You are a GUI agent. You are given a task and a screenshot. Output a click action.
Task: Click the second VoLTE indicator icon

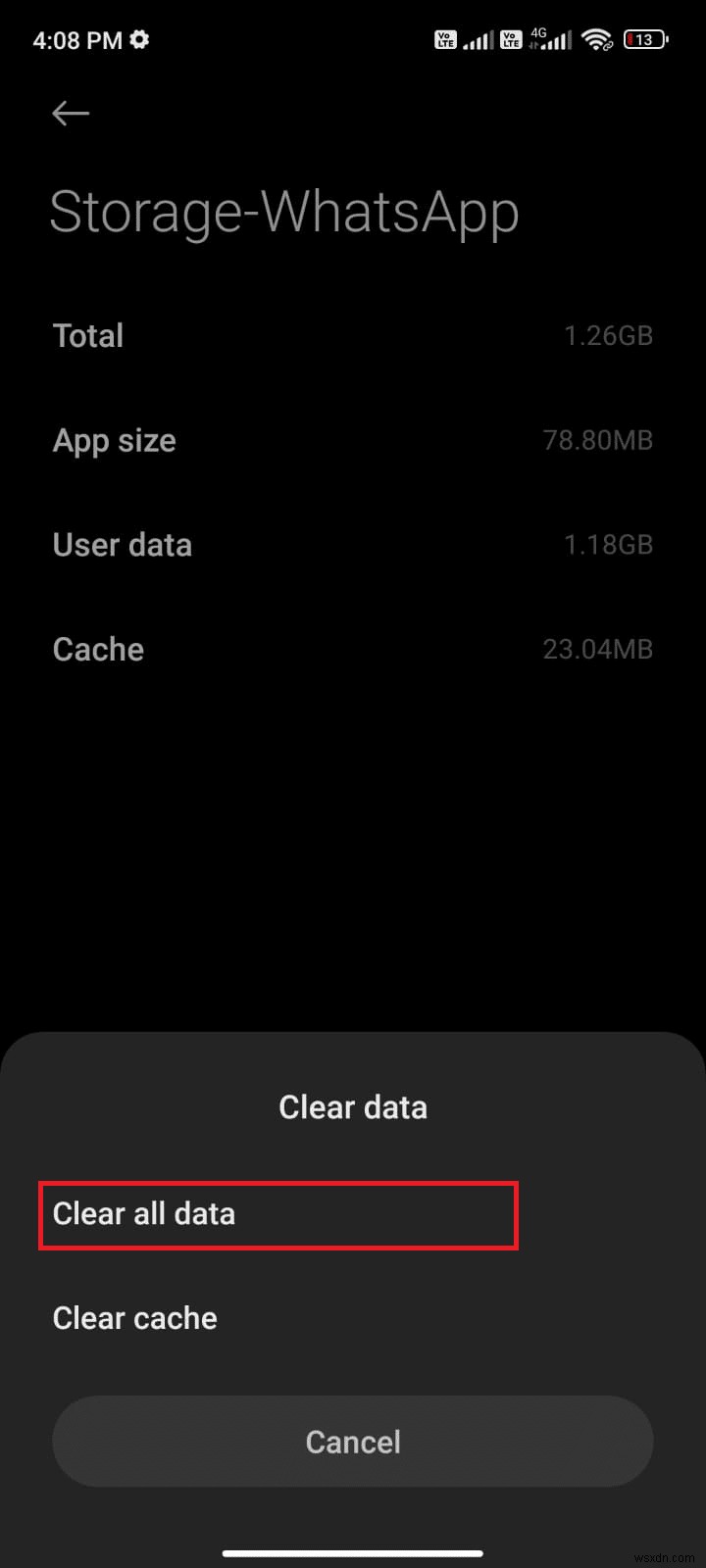tap(511, 40)
